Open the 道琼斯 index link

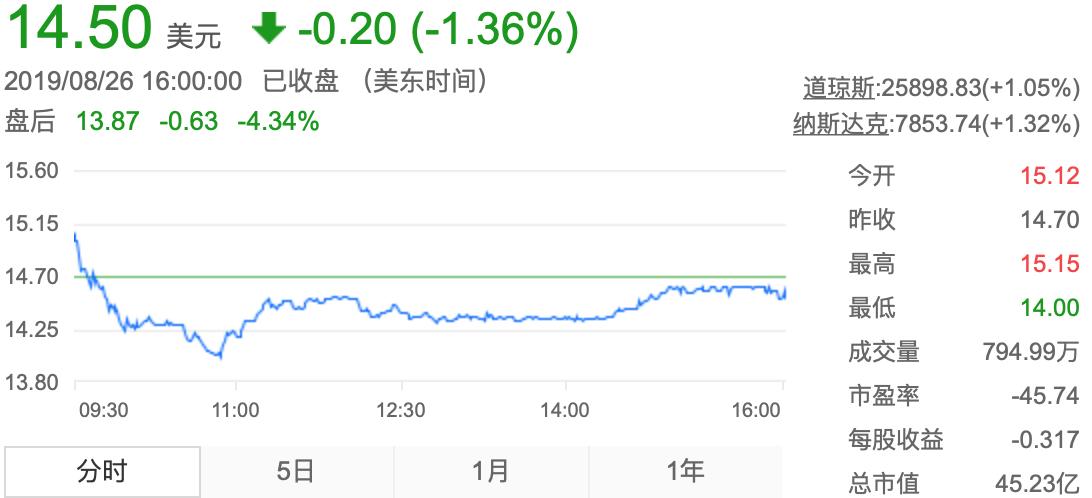[839, 88]
